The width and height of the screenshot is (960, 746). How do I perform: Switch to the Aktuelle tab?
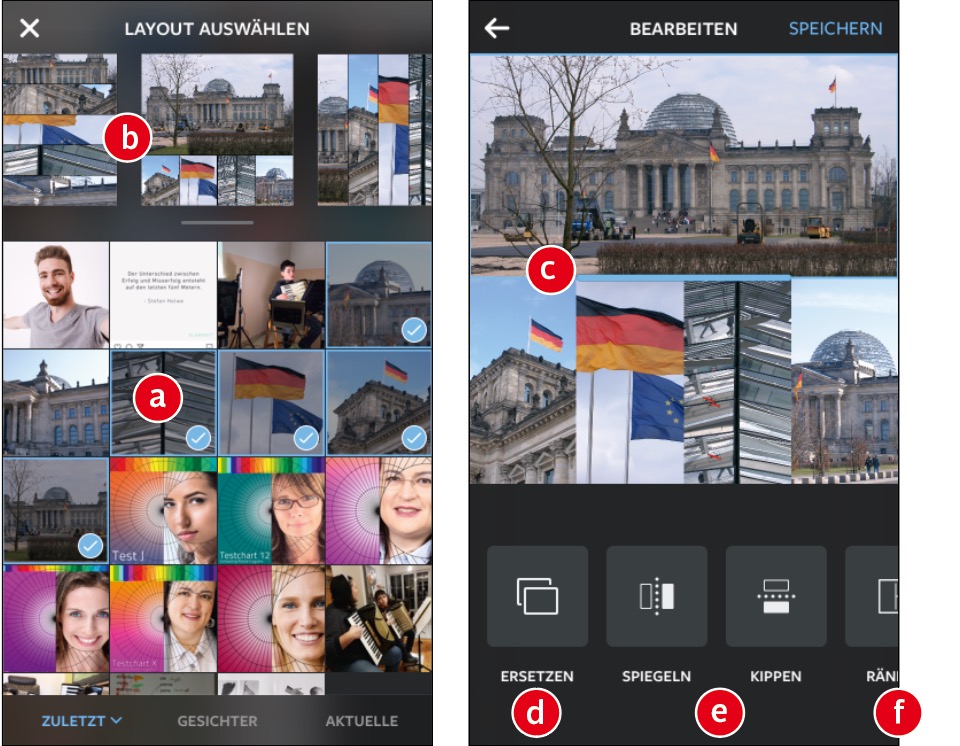pyautogui.click(x=361, y=720)
